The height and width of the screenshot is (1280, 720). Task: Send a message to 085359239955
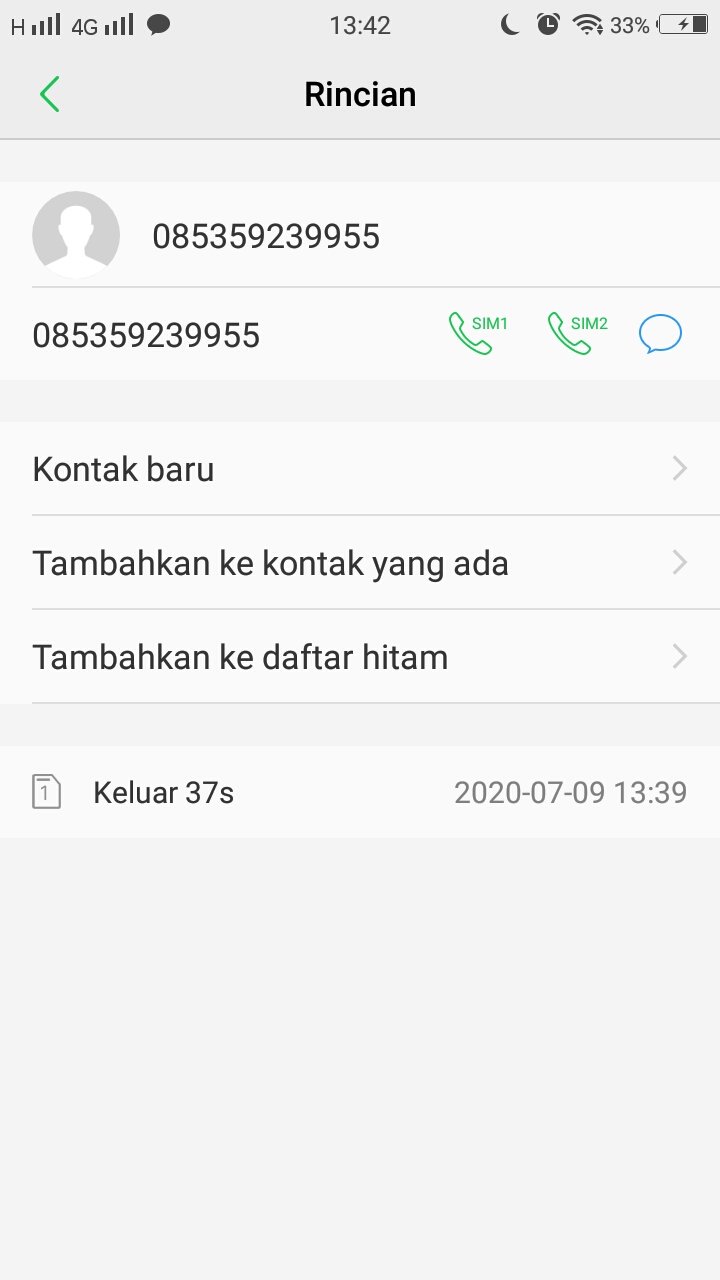(660, 334)
